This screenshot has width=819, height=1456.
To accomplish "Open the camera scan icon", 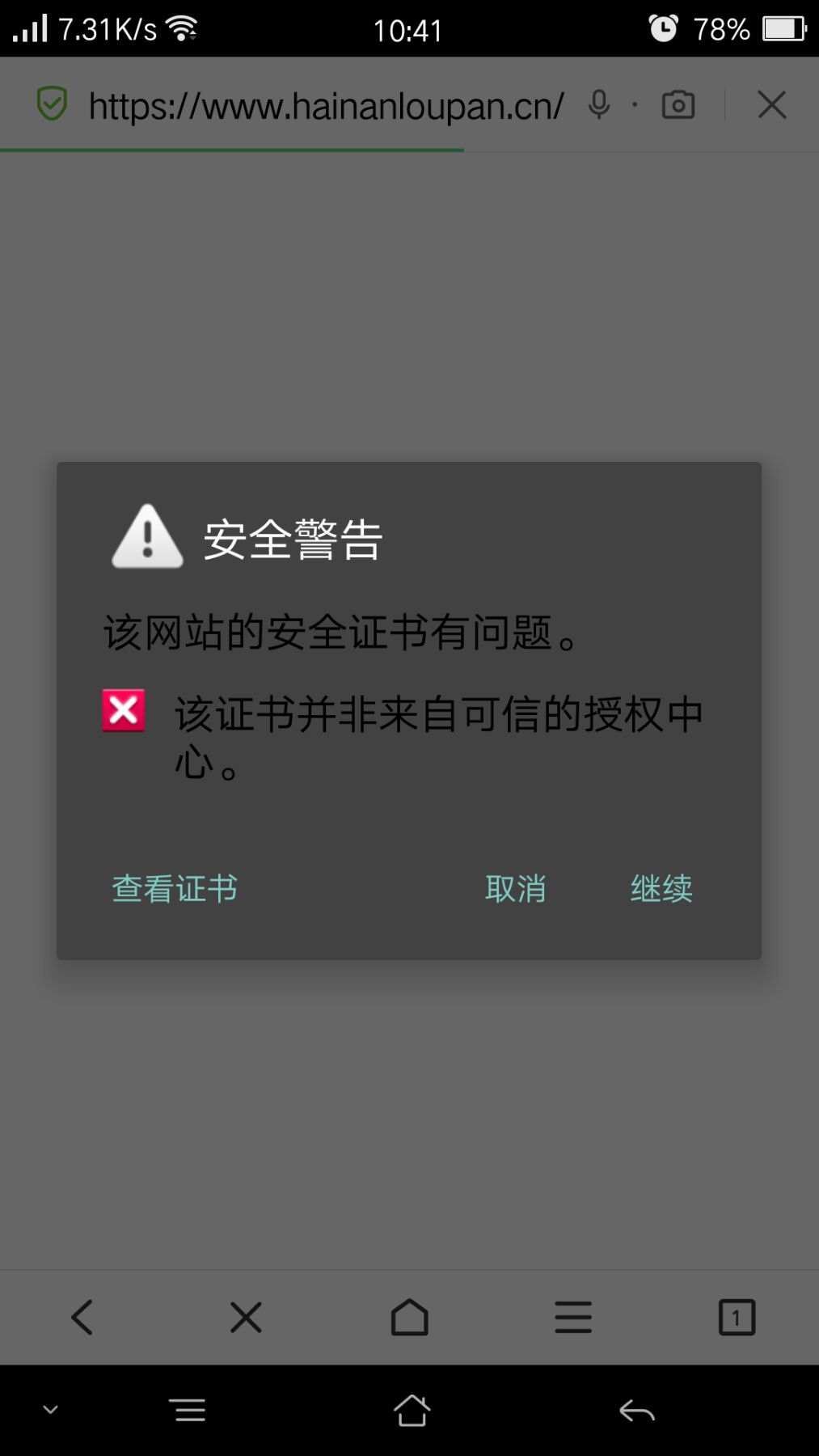I will coord(678,104).
